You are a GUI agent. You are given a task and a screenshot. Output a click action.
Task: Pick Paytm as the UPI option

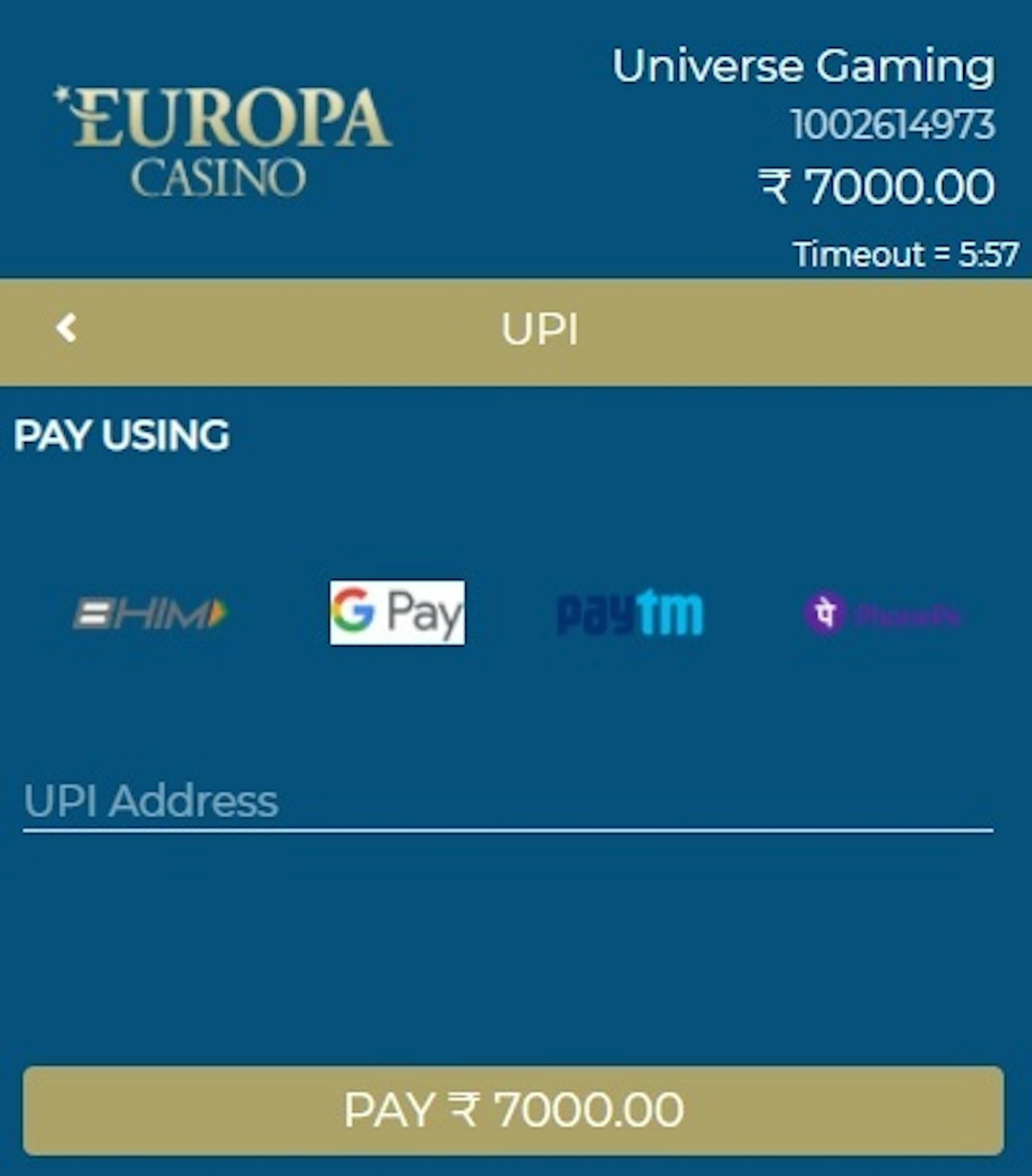[x=630, y=613]
